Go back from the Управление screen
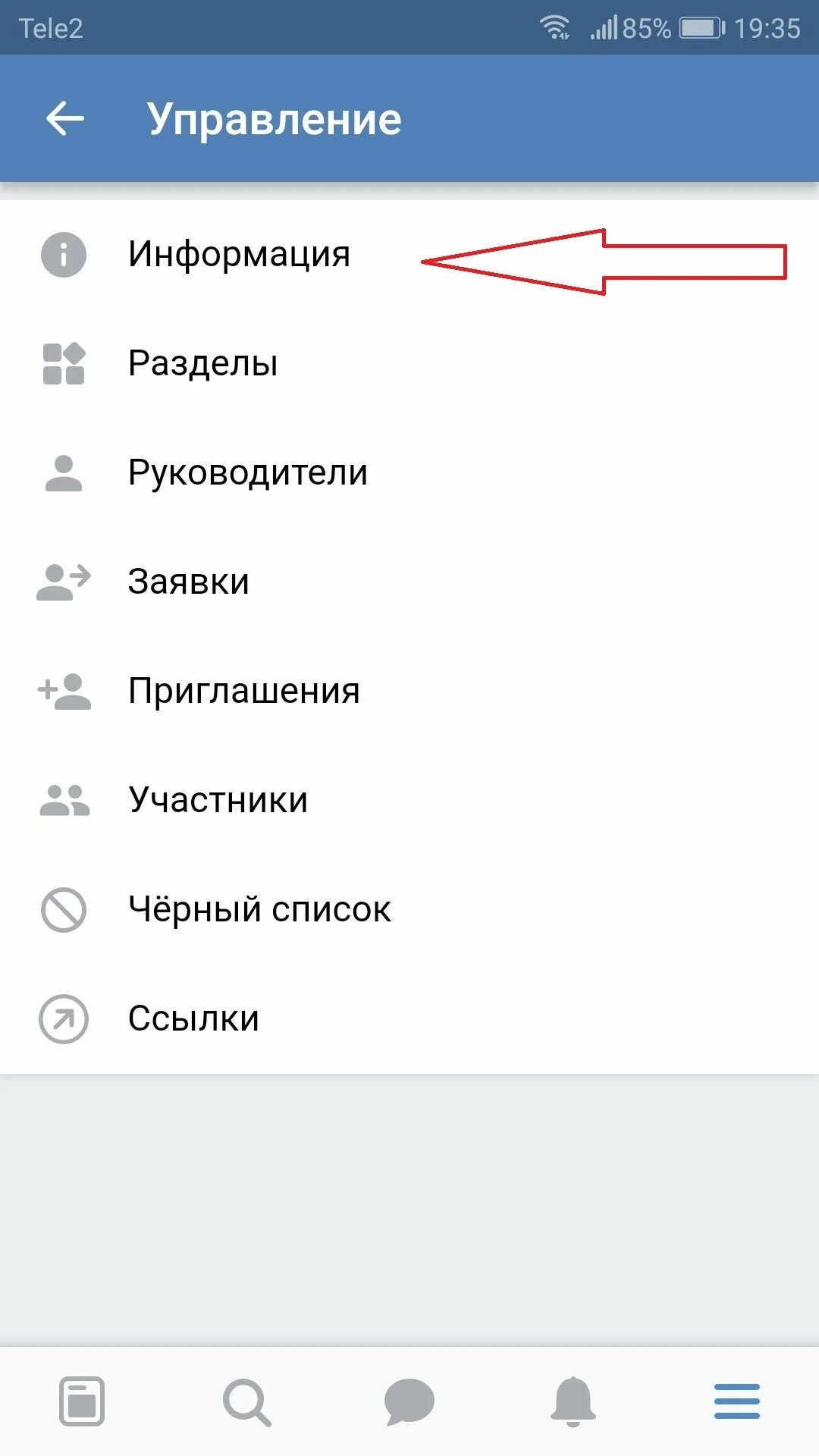The image size is (819, 1456). (65, 119)
